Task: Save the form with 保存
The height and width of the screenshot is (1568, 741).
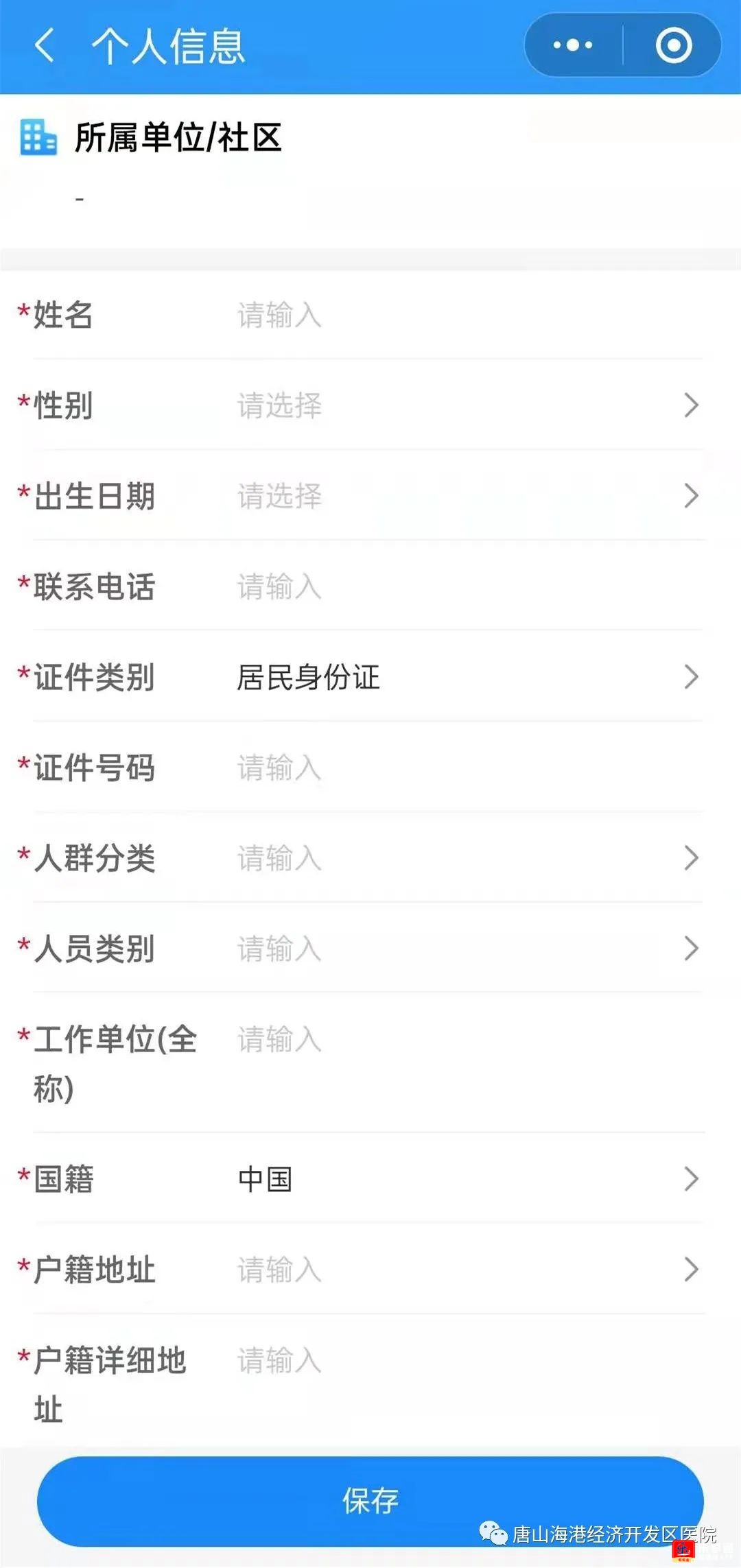Action: coord(370,1500)
